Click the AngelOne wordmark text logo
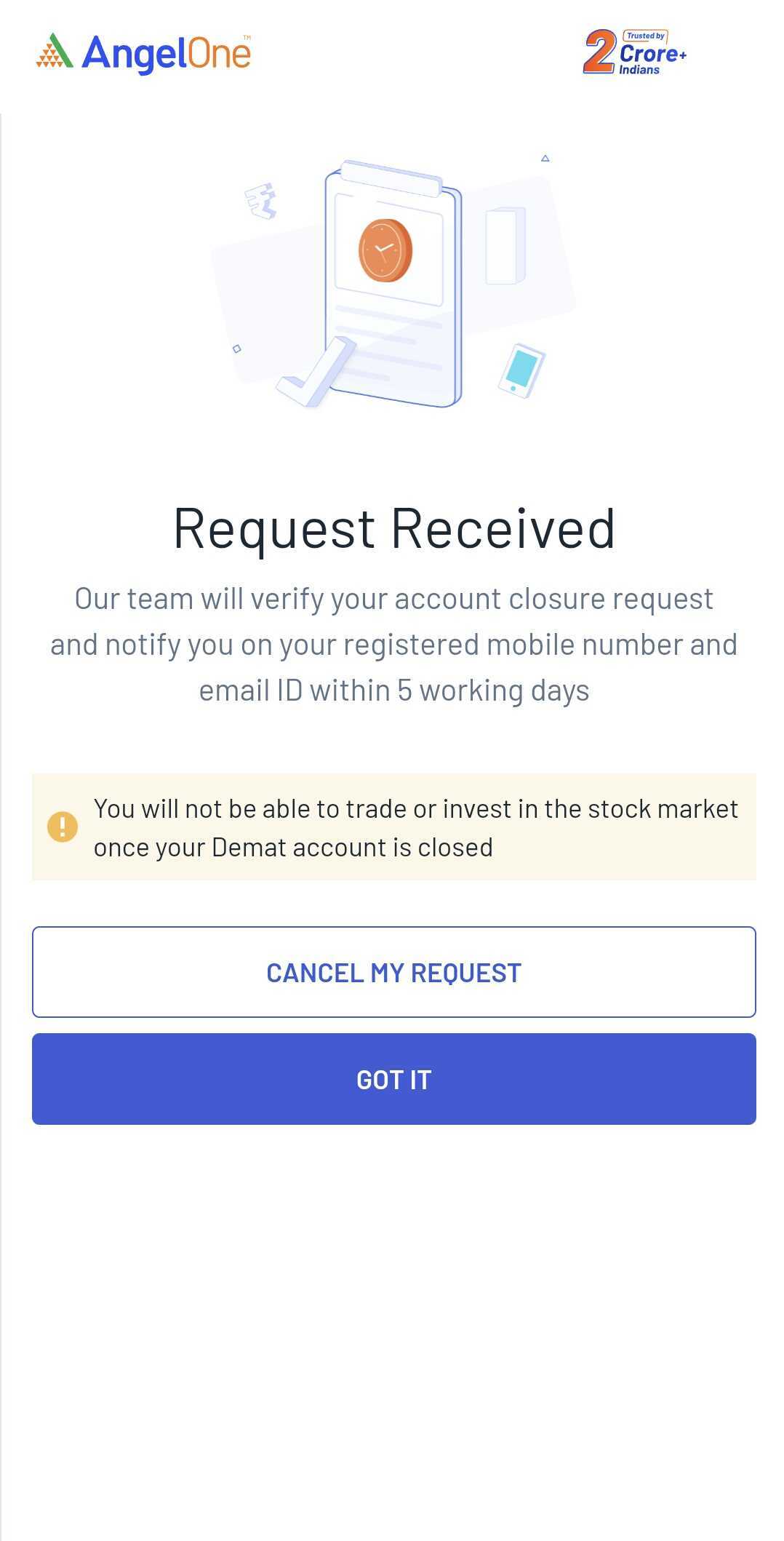The height and width of the screenshot is (1541, 784). (x=167, y=51)
